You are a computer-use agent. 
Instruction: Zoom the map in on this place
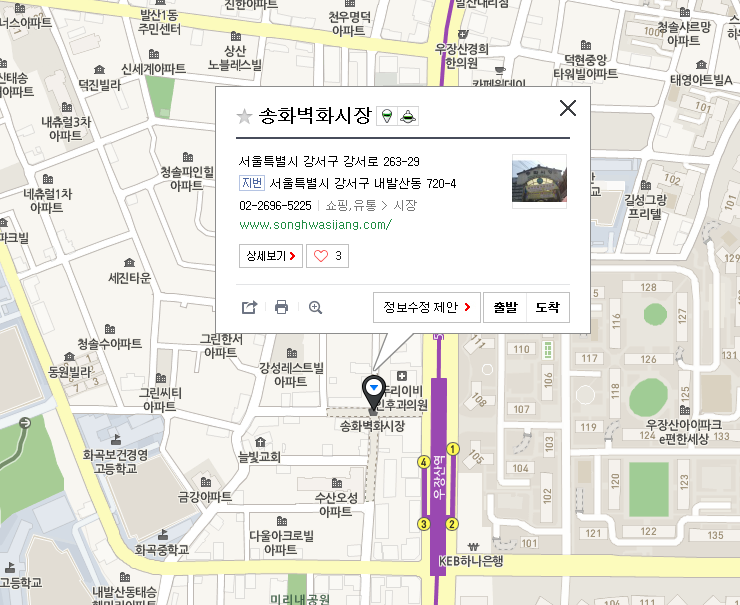[x=315, y=307]
